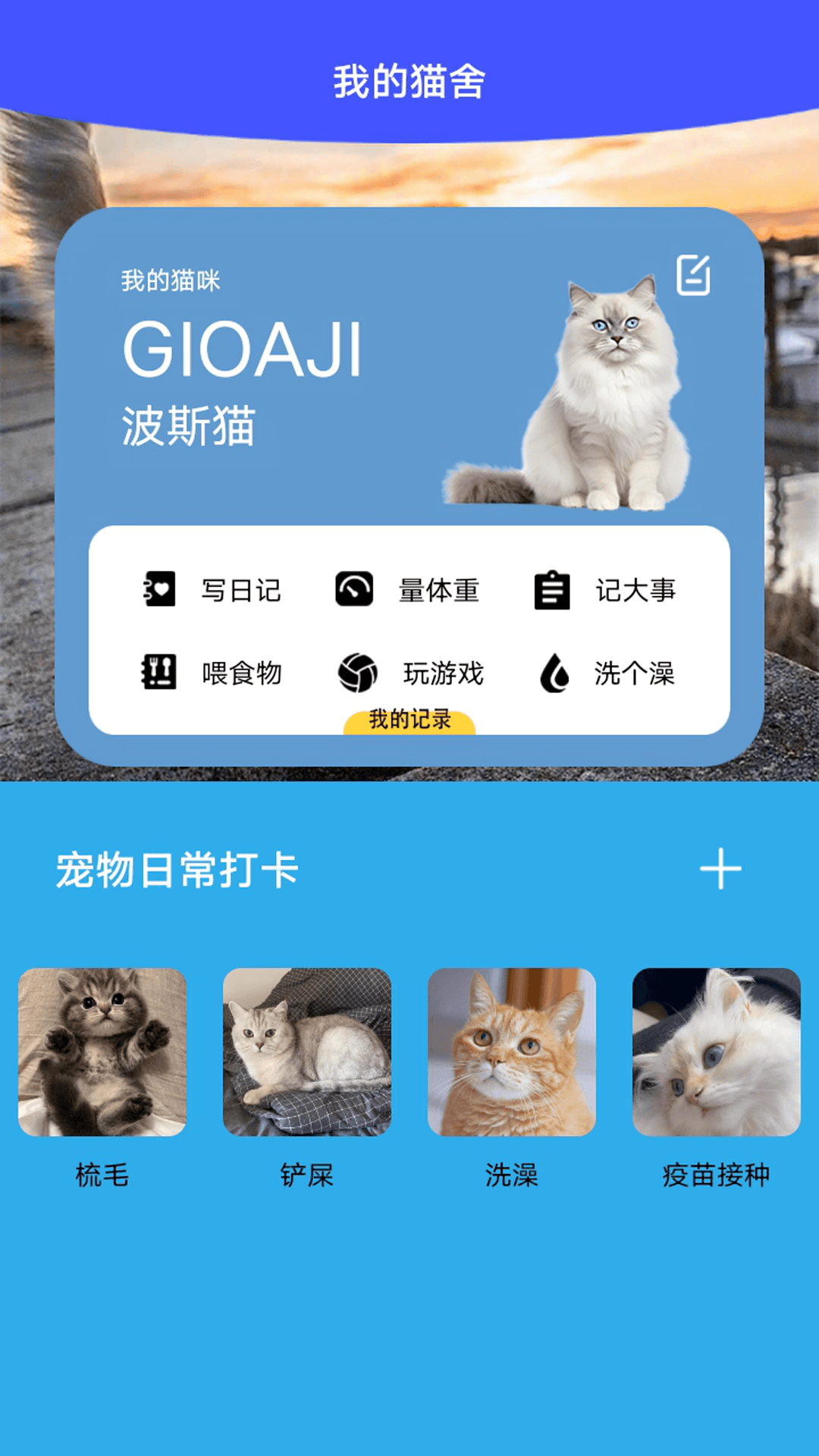This screenshot has height=1456, width=819.
Task: Choose 喂食物 feeding option
Action: [x=212, y=673]
